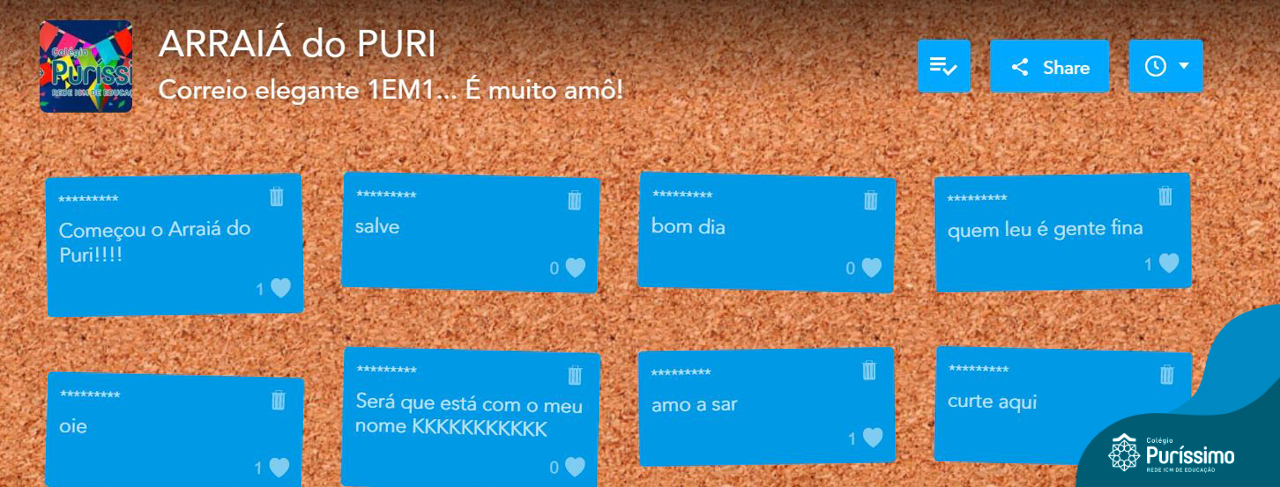Screen dimensions: 1280x487
Task: Delete the 'Começou o Arraiá do Puri!!!!' note
Action: pos(277,196)
